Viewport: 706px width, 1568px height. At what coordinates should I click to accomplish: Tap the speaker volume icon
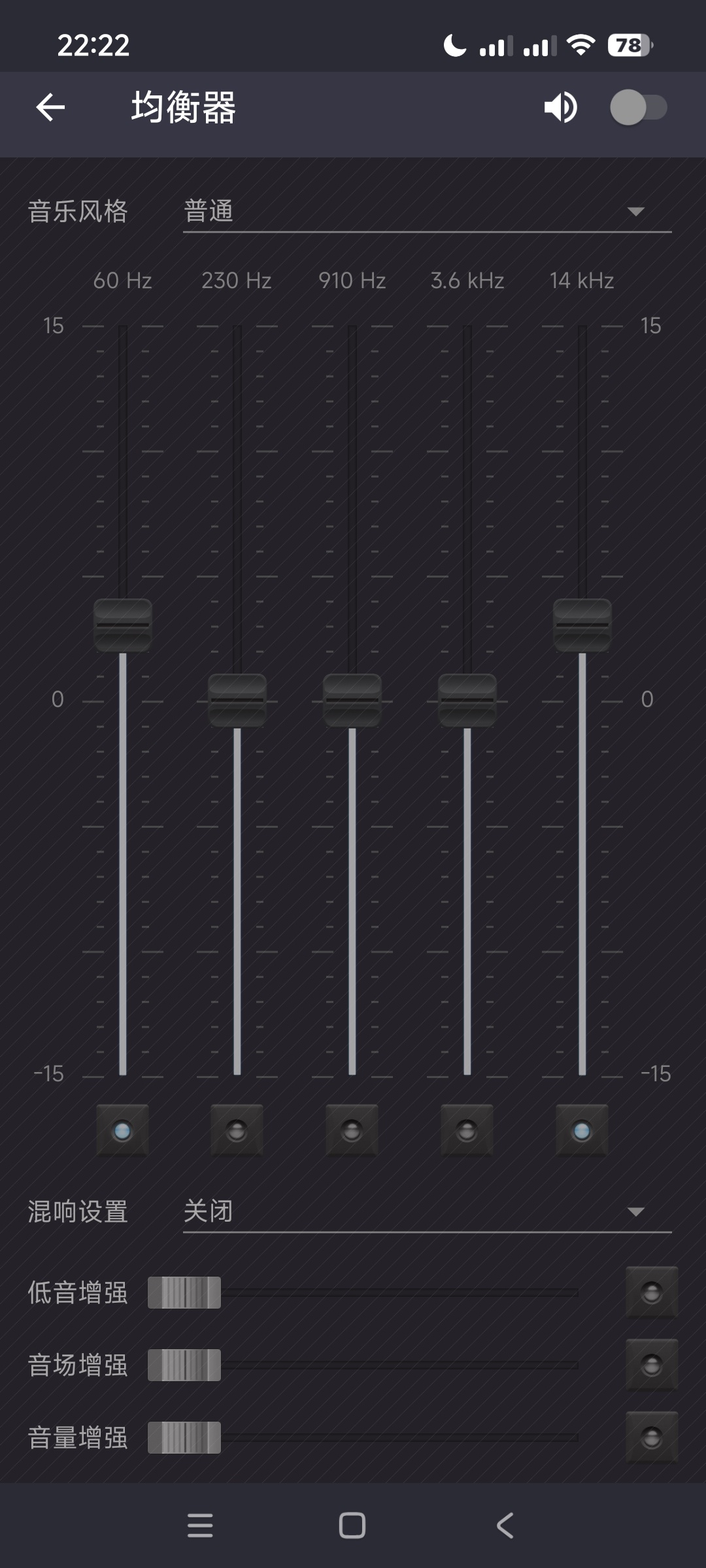pos(560,107)
